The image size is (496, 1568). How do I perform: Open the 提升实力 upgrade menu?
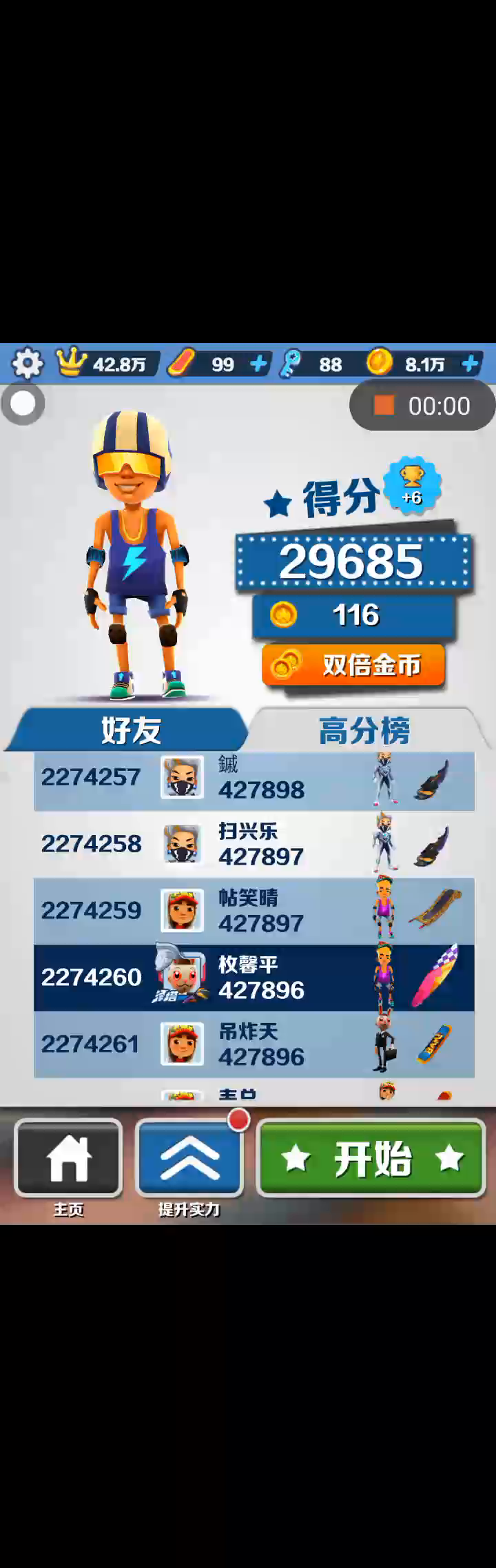tap(189, 1159)
